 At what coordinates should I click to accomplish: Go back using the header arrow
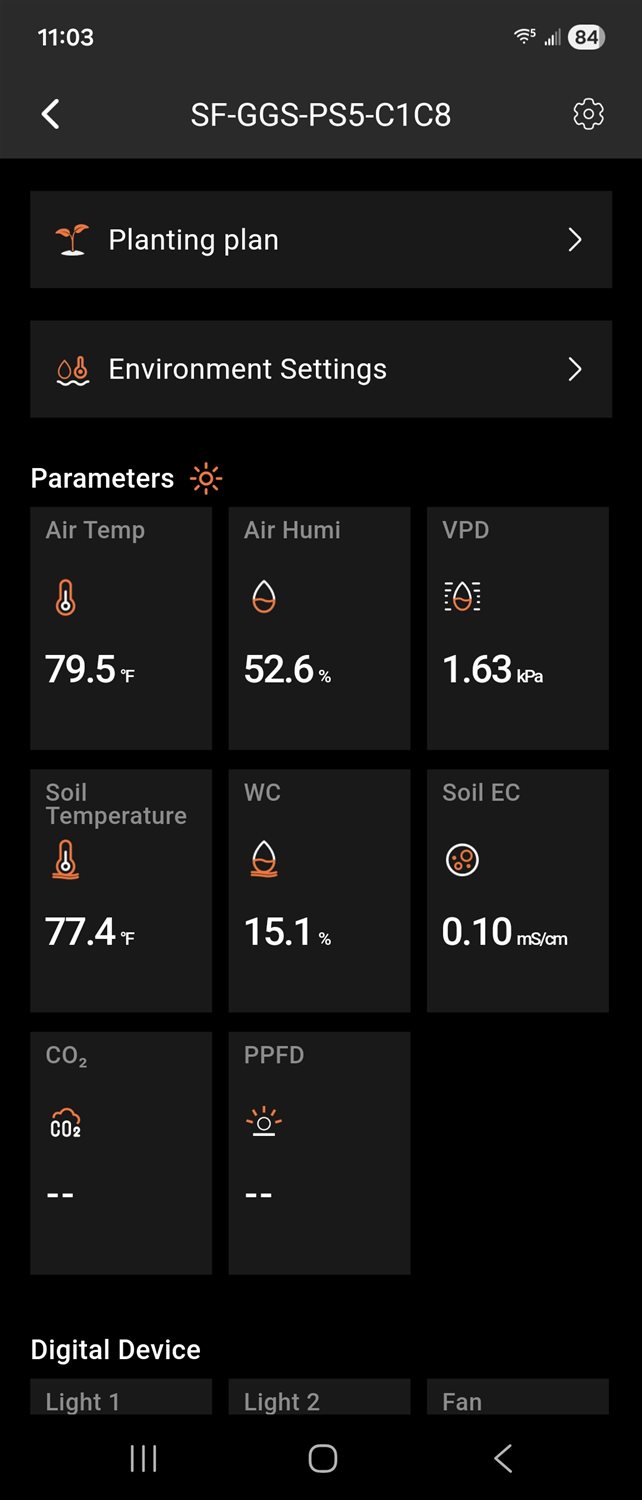pyautogui.click(x=50, y=115)
